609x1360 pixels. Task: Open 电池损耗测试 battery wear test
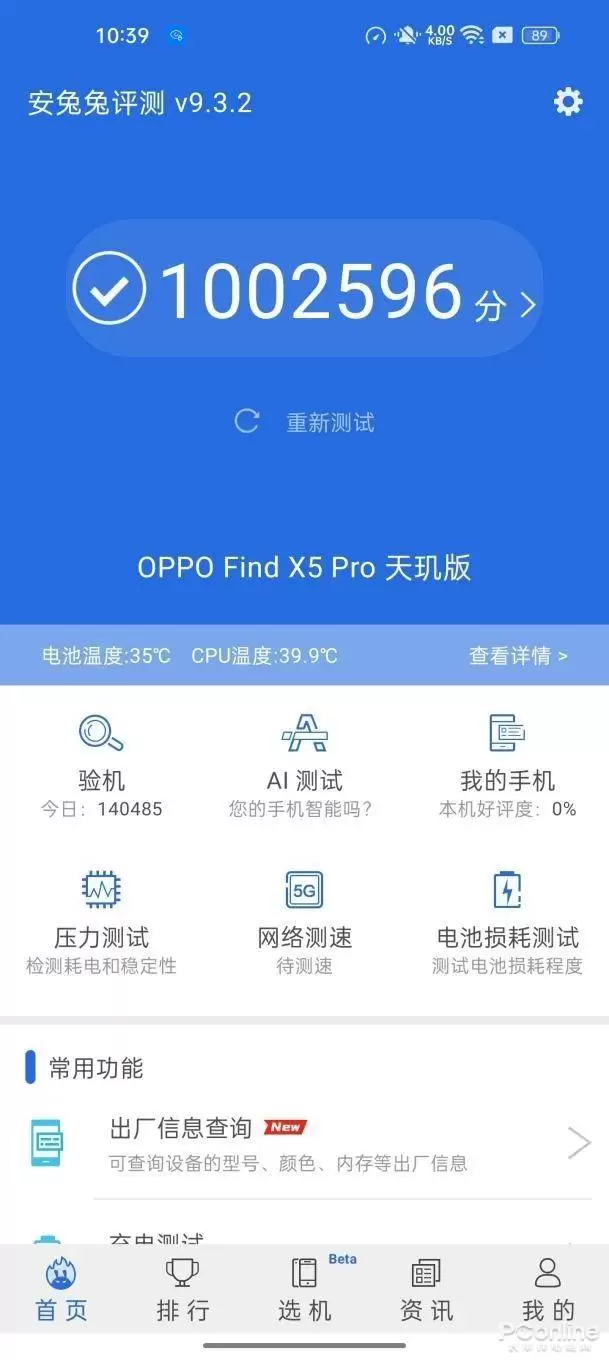pos(507,922)
